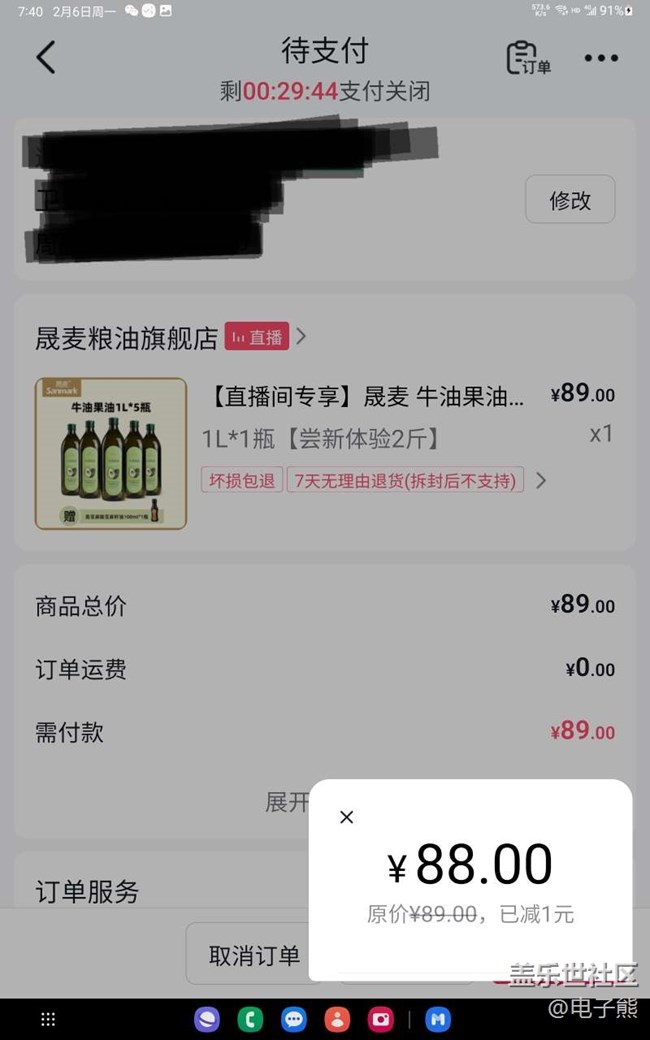Open the app drawer grid in the taskbar
This screenshot has height=1040, width=650.
click(x=48, y=1019)
